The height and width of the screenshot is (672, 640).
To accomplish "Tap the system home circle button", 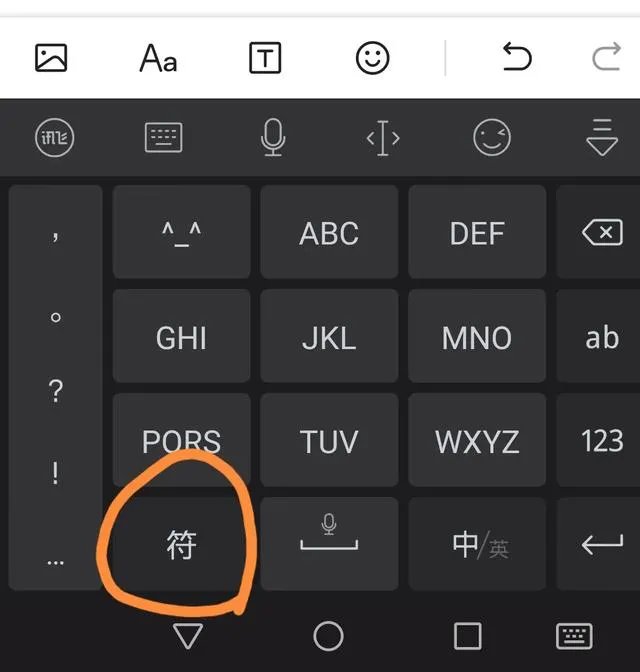I will tap(328, 636).
